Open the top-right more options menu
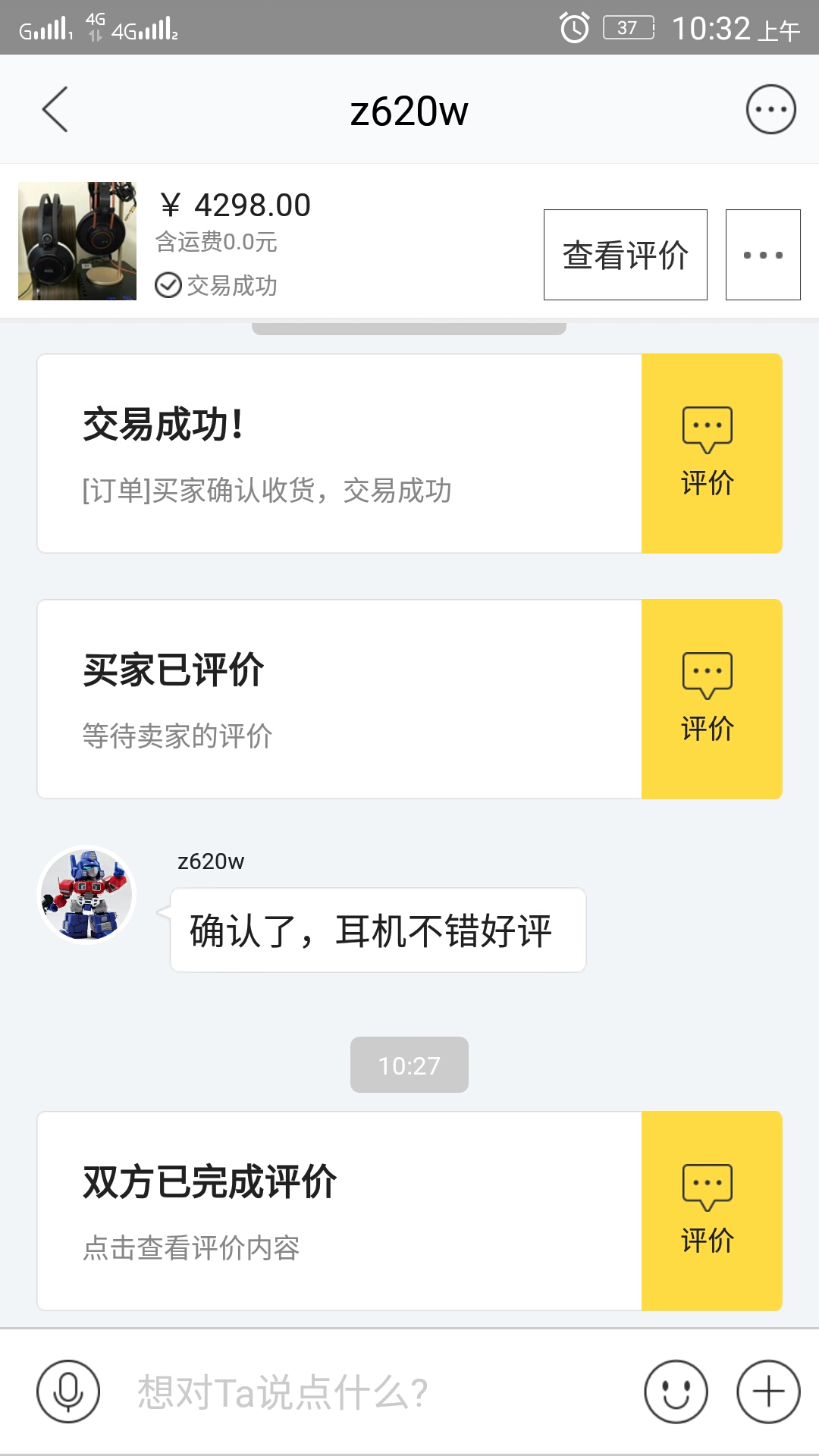819x1456 pixels. [770, 108]
